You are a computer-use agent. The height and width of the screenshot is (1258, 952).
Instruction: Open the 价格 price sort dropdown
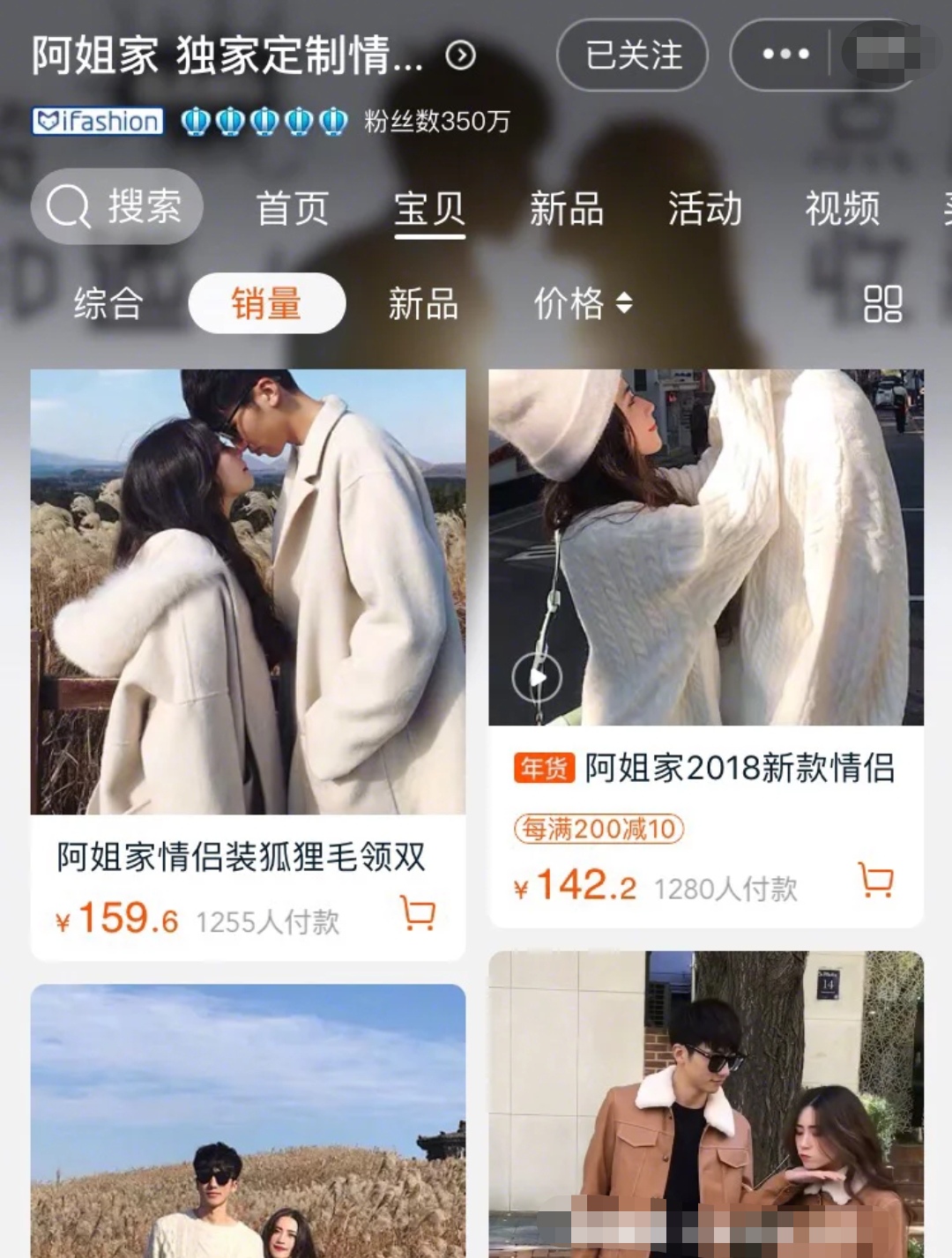(x=582, y=303)
